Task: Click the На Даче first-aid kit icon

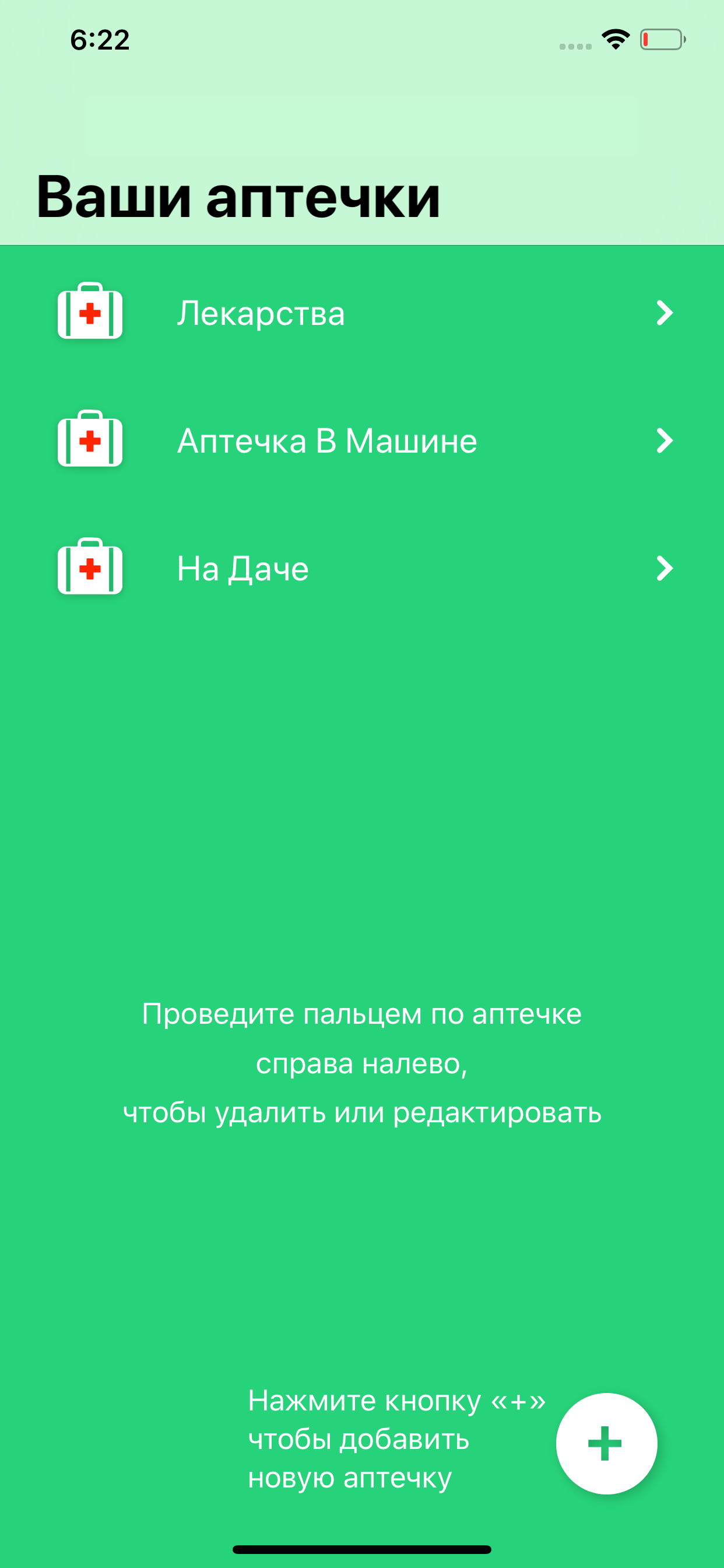Action: (x=90, y=569)
